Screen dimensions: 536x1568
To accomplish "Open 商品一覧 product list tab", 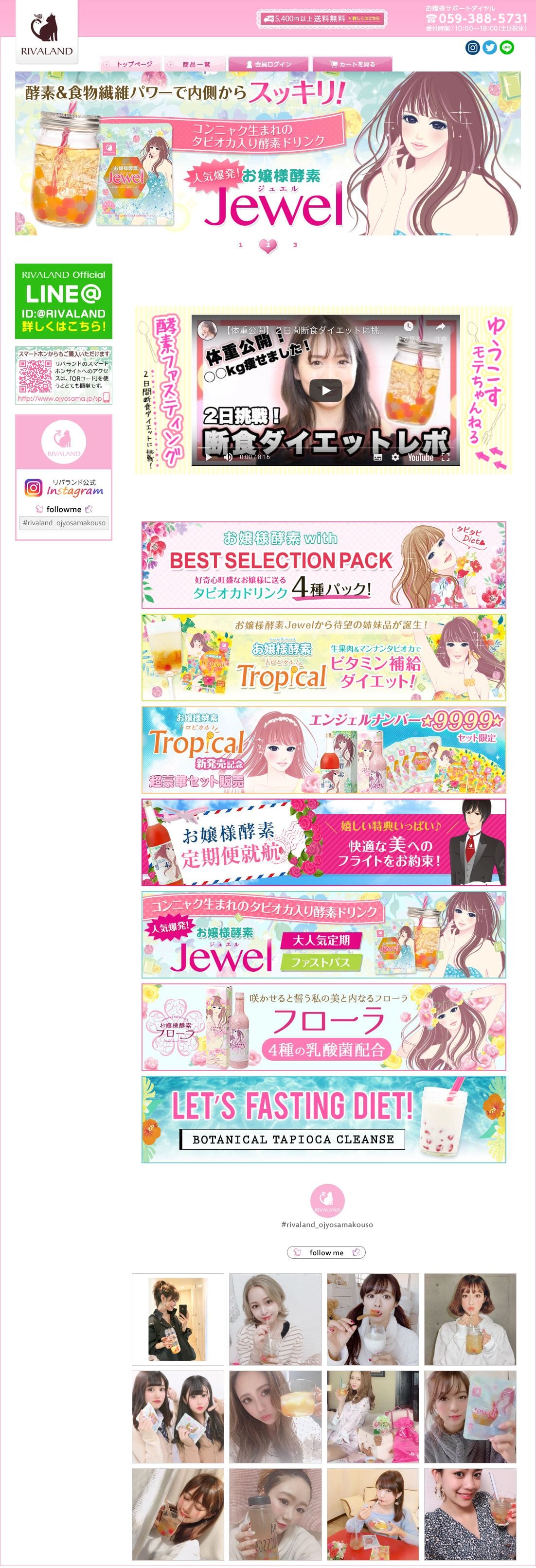I will (194, 64).
